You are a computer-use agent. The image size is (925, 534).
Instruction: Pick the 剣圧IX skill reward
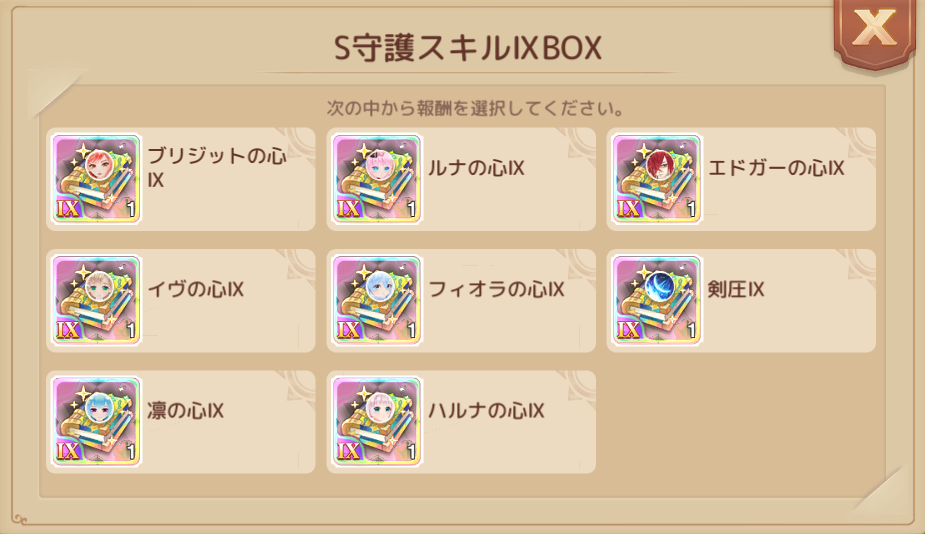click(741, 300)
